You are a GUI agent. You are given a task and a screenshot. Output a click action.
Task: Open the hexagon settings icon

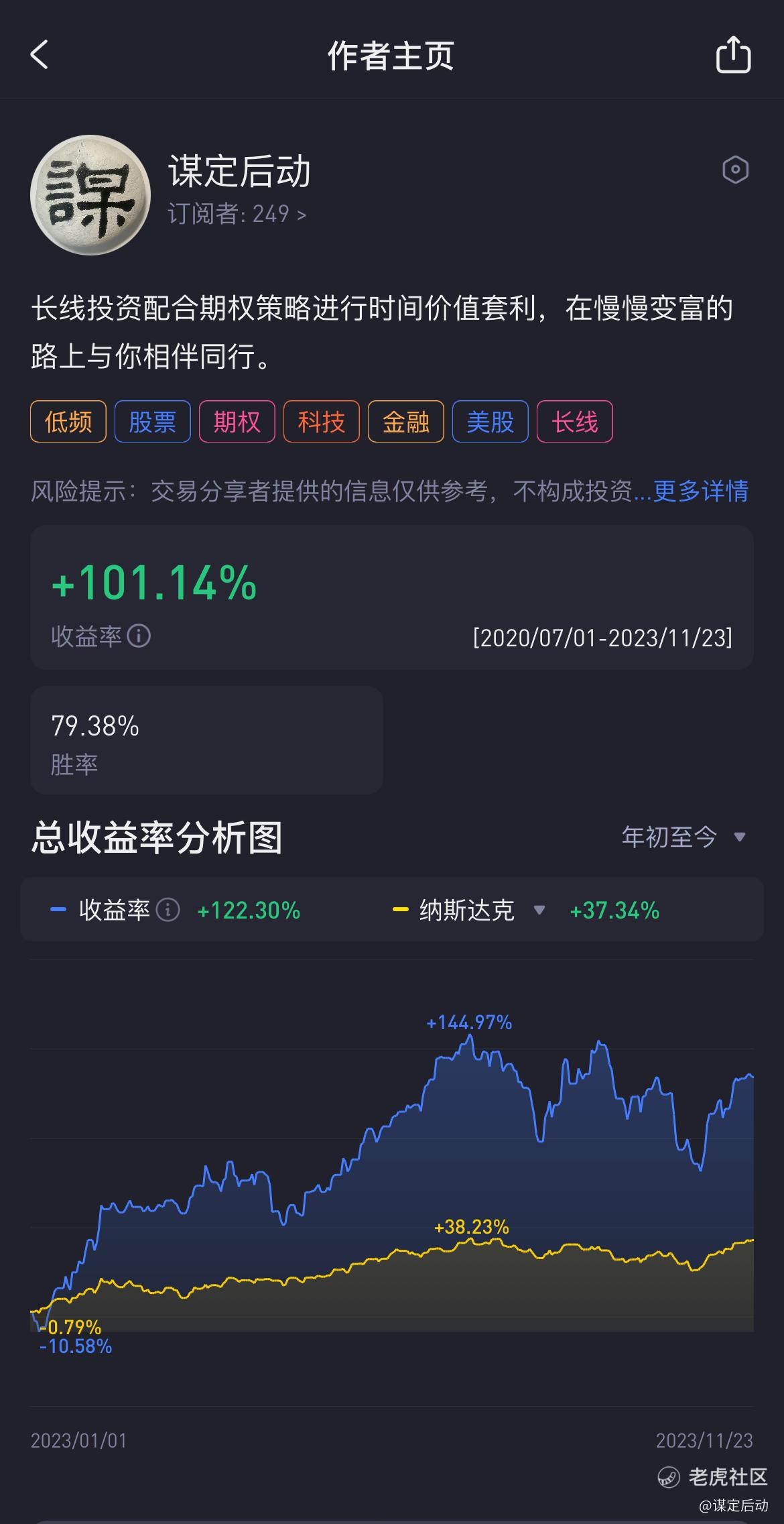pyautogui.click(x=735, y=170)
